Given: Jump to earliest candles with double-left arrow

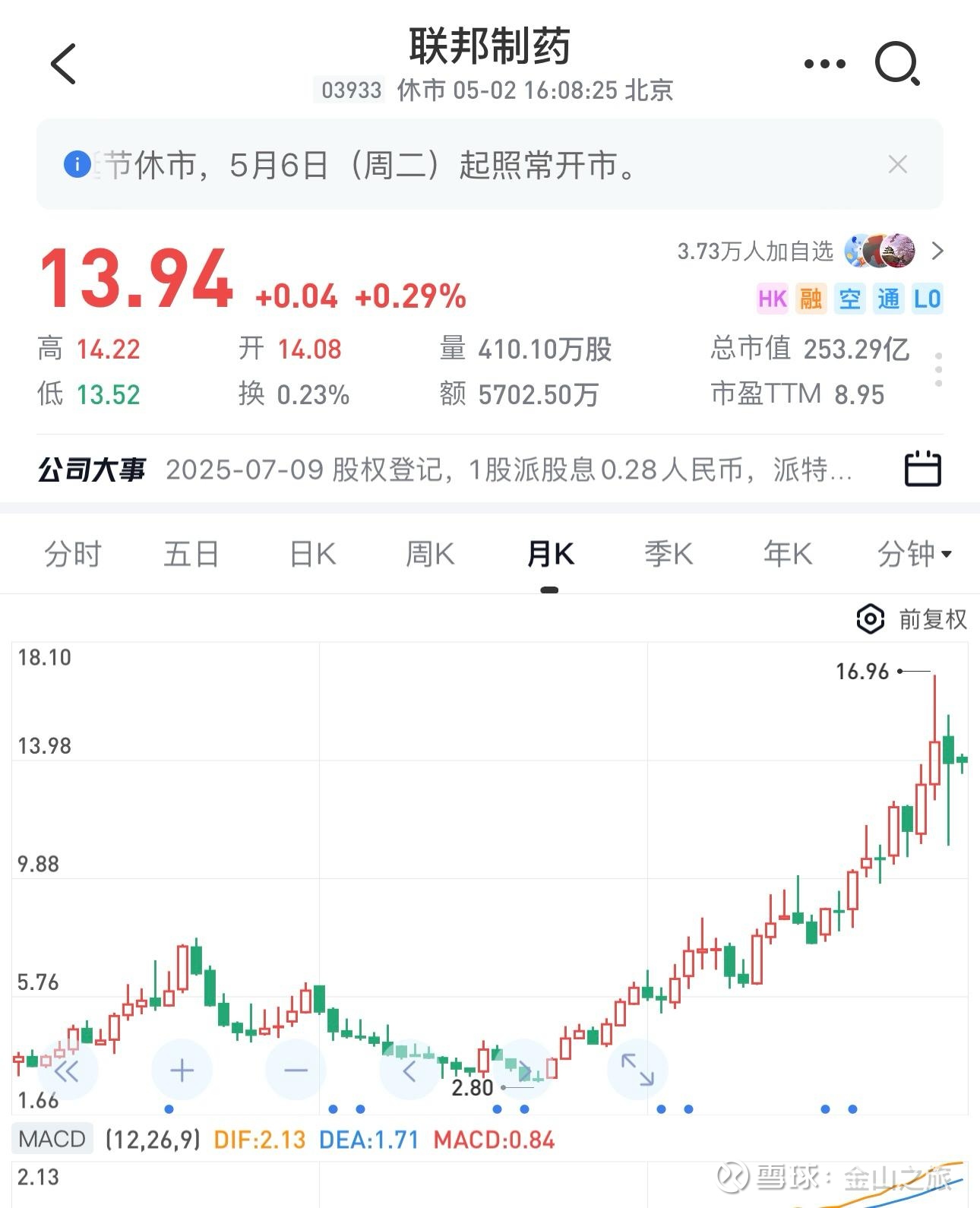Looking at the screenshot, I should click(x=68, y=1070).
